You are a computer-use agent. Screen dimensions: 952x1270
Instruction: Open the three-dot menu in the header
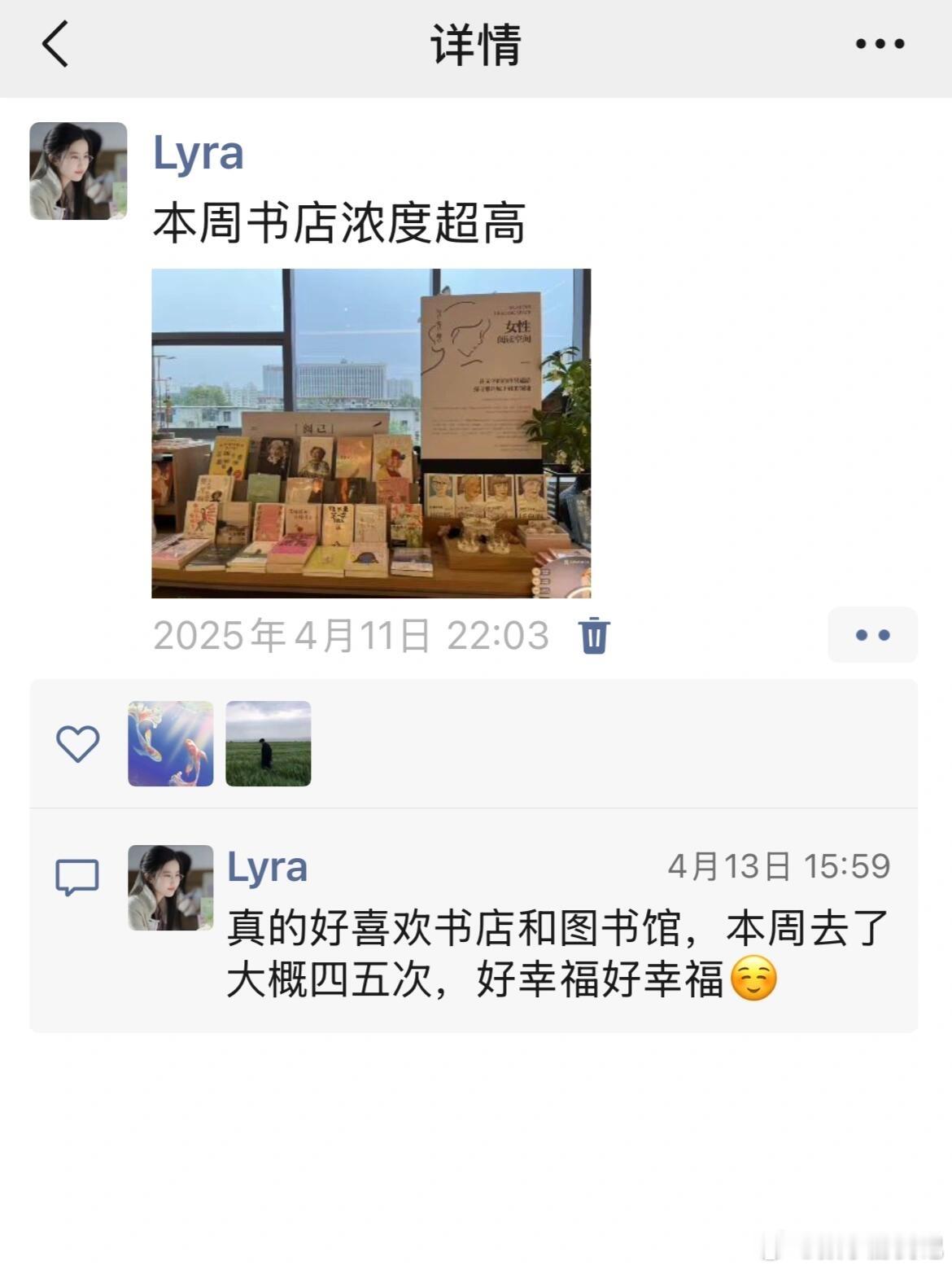[880, 44]
